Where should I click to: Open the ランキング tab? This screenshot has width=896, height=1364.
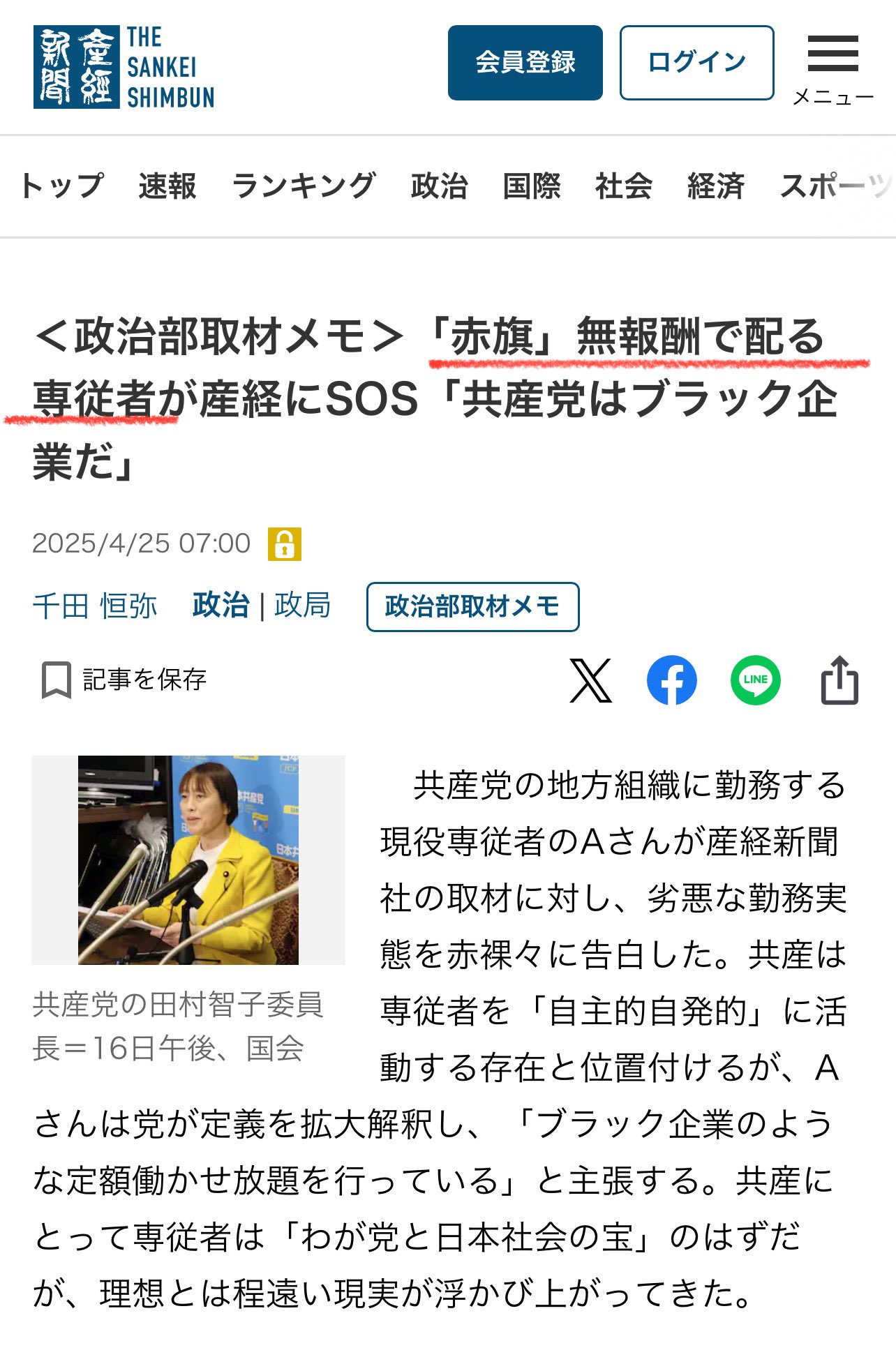[304, 186]
